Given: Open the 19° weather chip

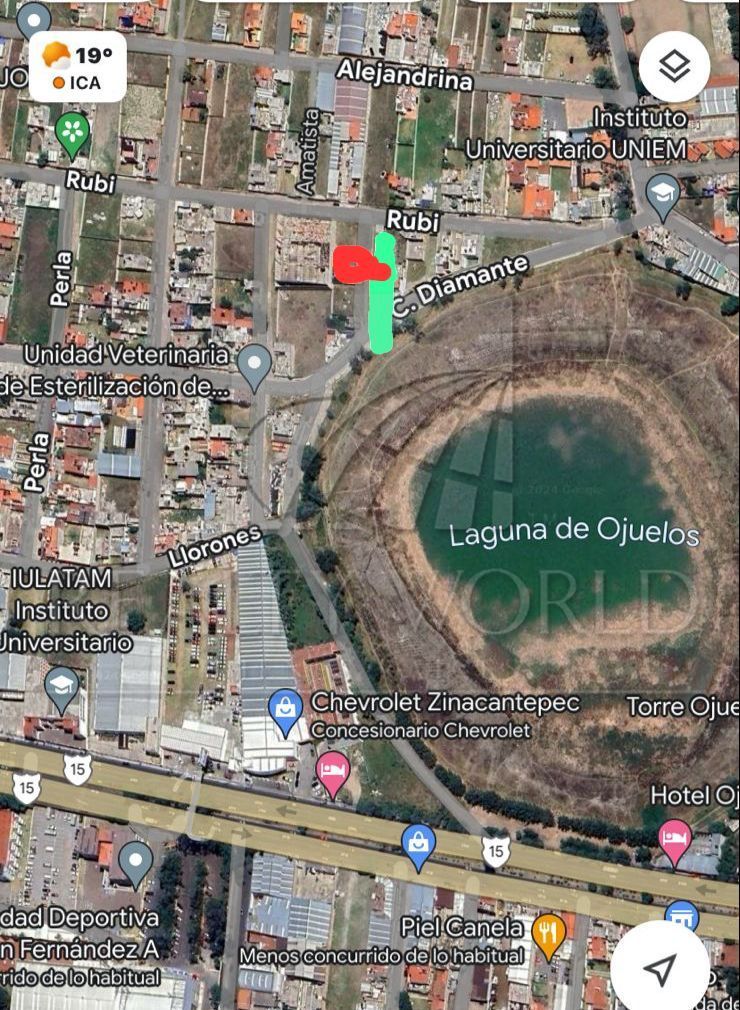Looking at the screenshot, I should (x=78, y=67).
